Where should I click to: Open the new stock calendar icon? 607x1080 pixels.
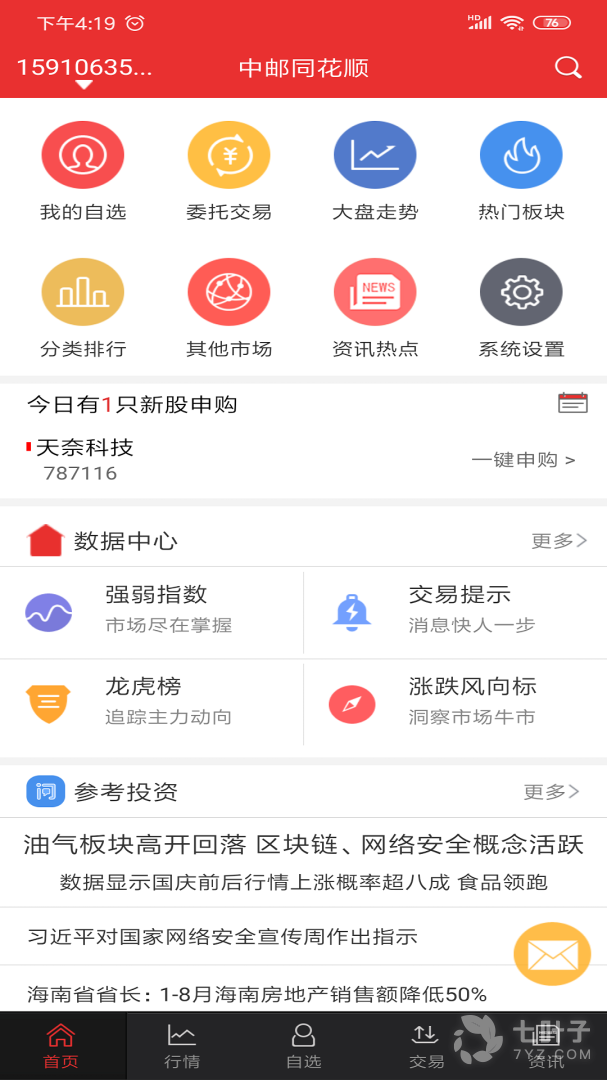(573, 403)
